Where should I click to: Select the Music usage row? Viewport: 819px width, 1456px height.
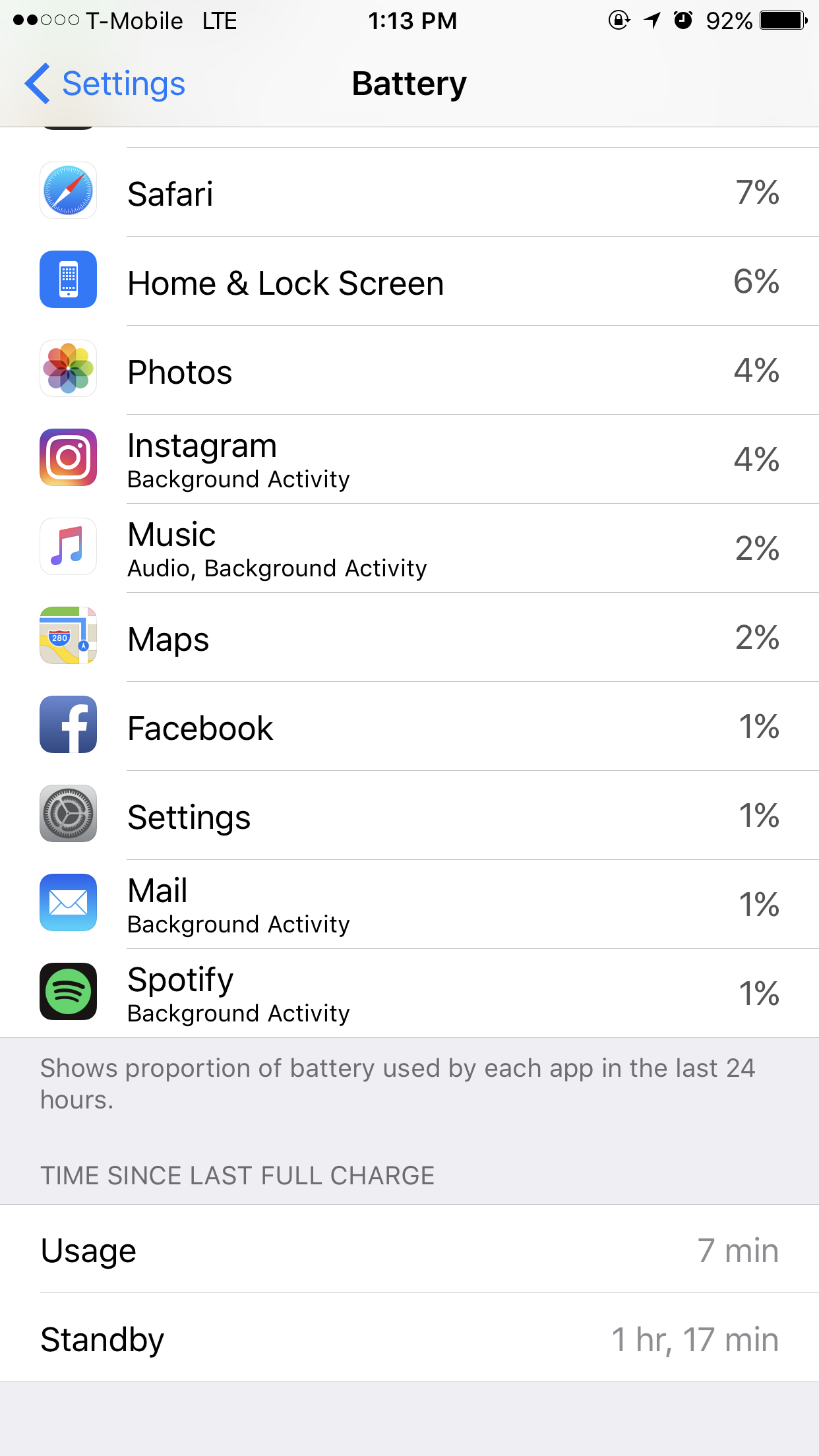[x=409, y=549]
